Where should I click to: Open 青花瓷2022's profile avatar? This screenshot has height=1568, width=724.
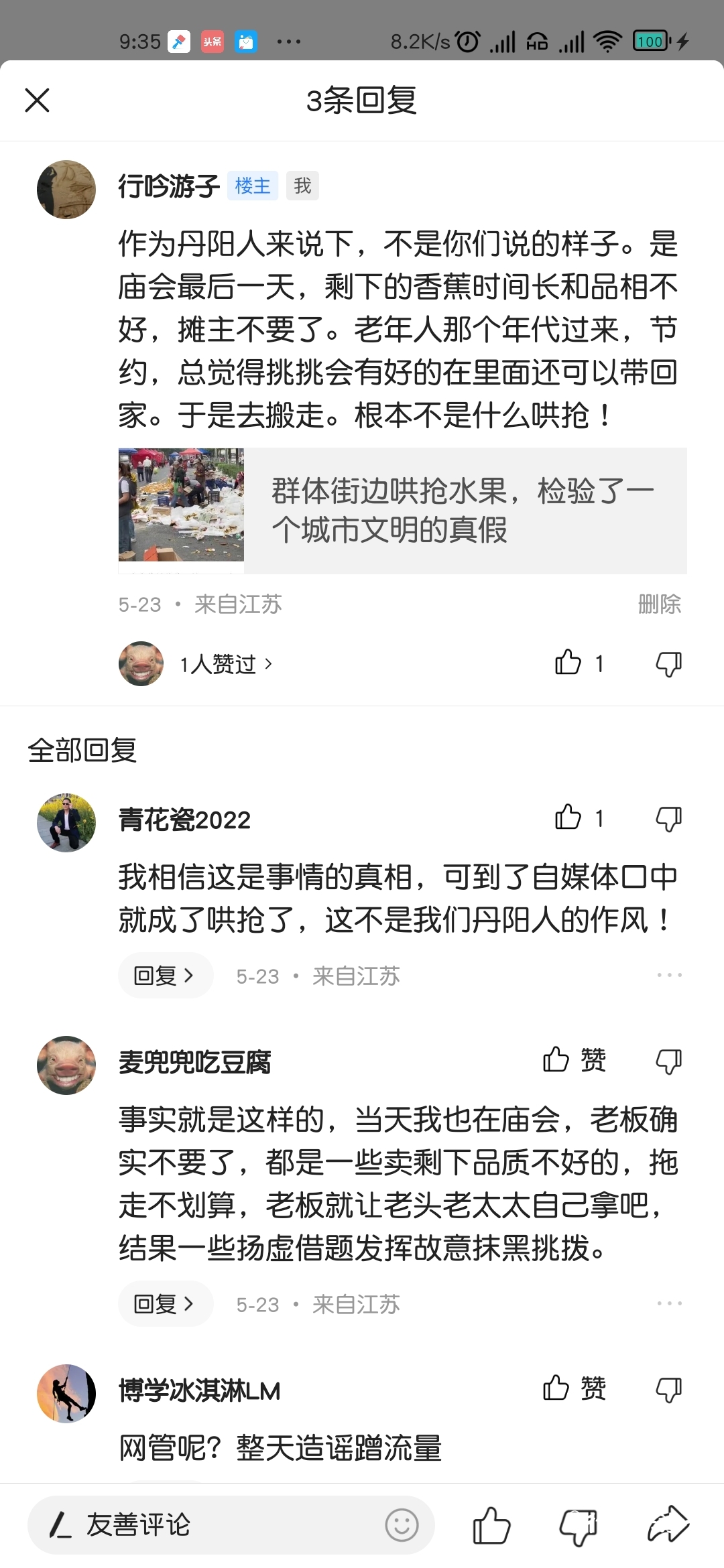pyautogui.click(x=66, y=823)
